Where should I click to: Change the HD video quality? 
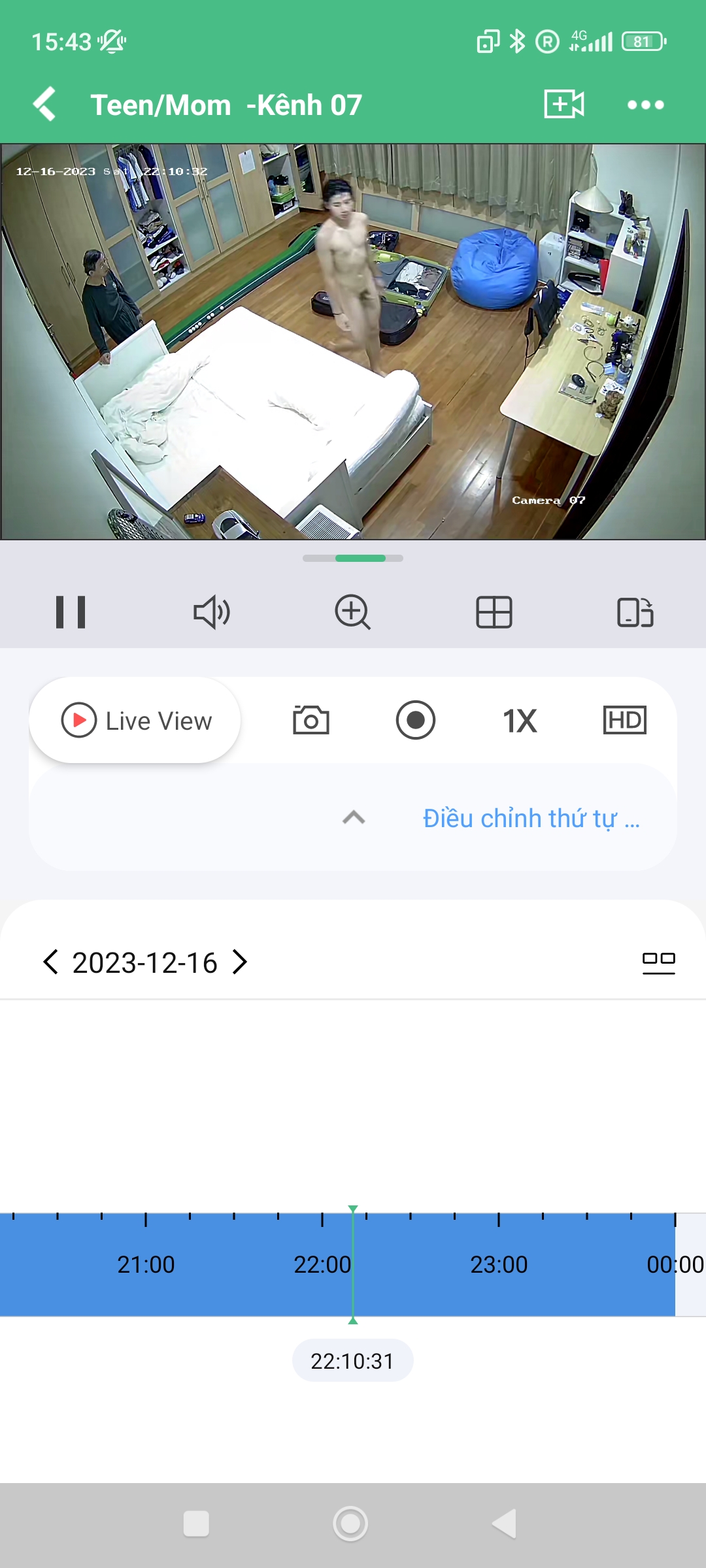pos(624,721)
